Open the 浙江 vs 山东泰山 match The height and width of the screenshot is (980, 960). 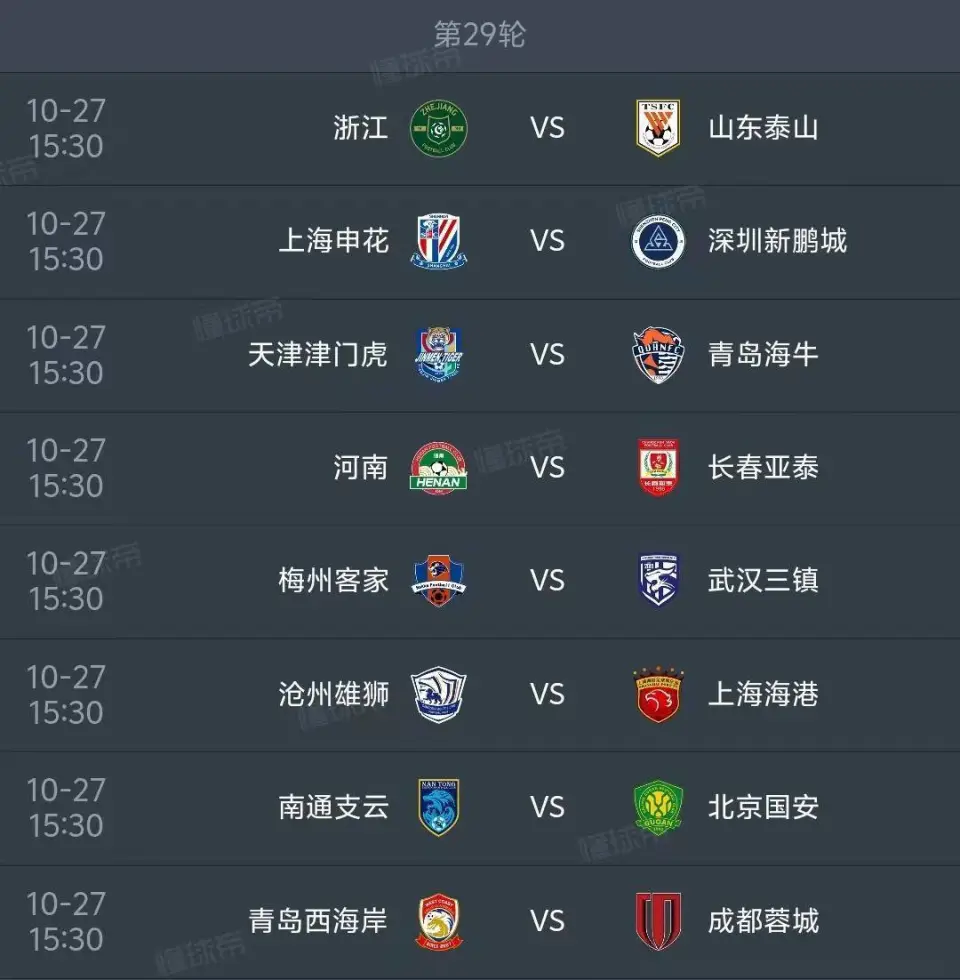coord(547,128)
